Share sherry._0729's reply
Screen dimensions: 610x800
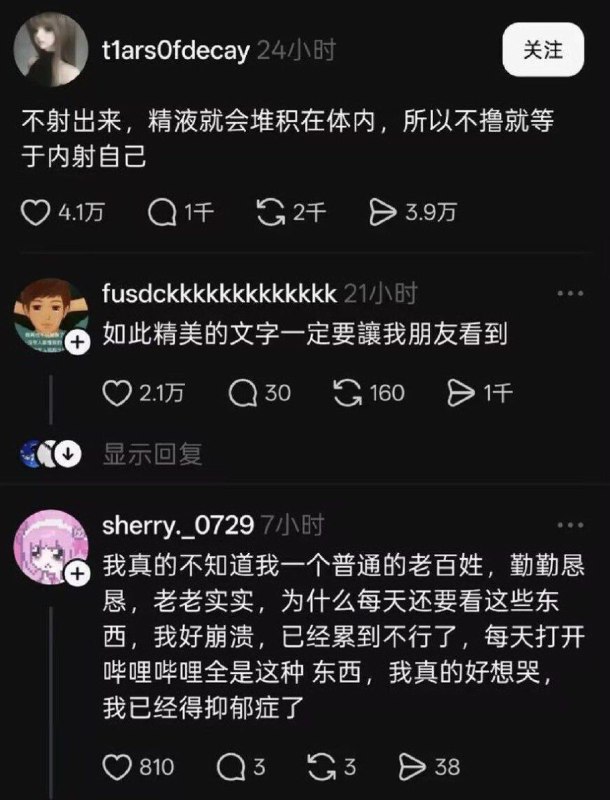point(411,767)
